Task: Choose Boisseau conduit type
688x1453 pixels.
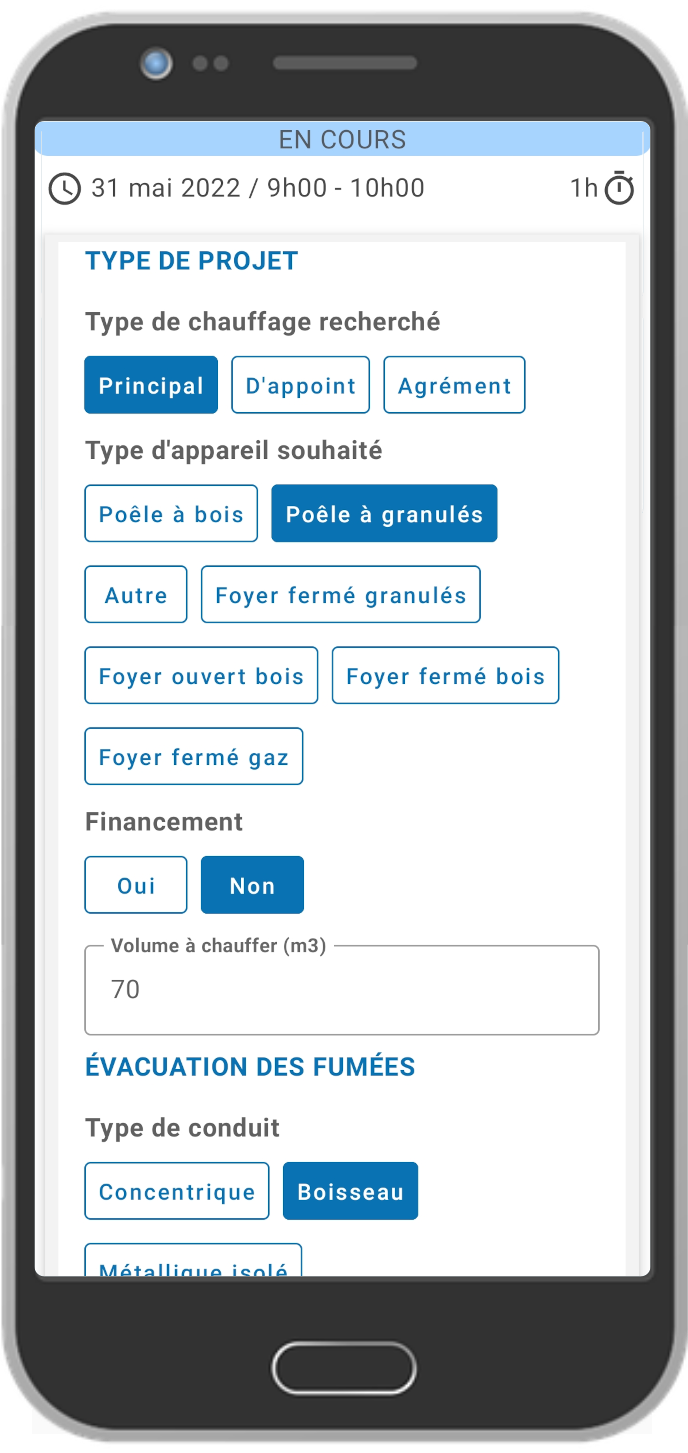Action: coord(350,1191)
